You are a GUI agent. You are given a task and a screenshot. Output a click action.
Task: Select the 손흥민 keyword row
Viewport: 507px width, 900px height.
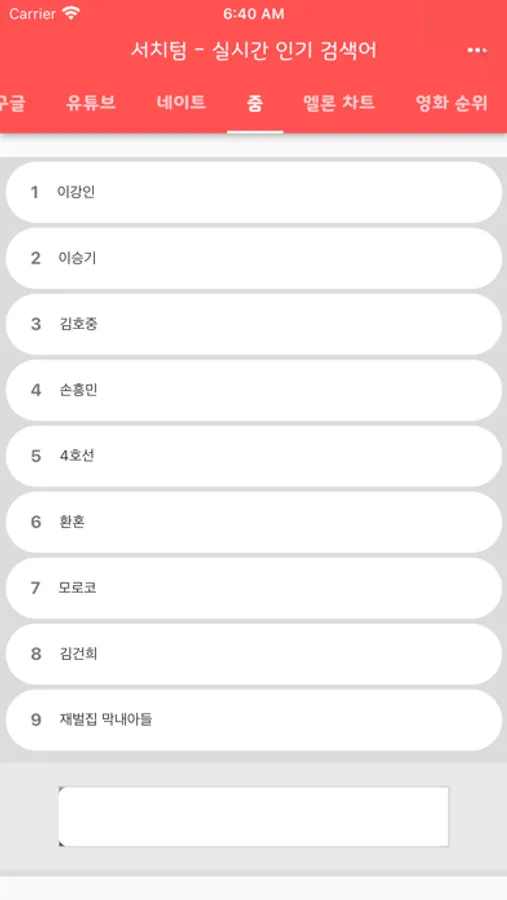point(254,390)
